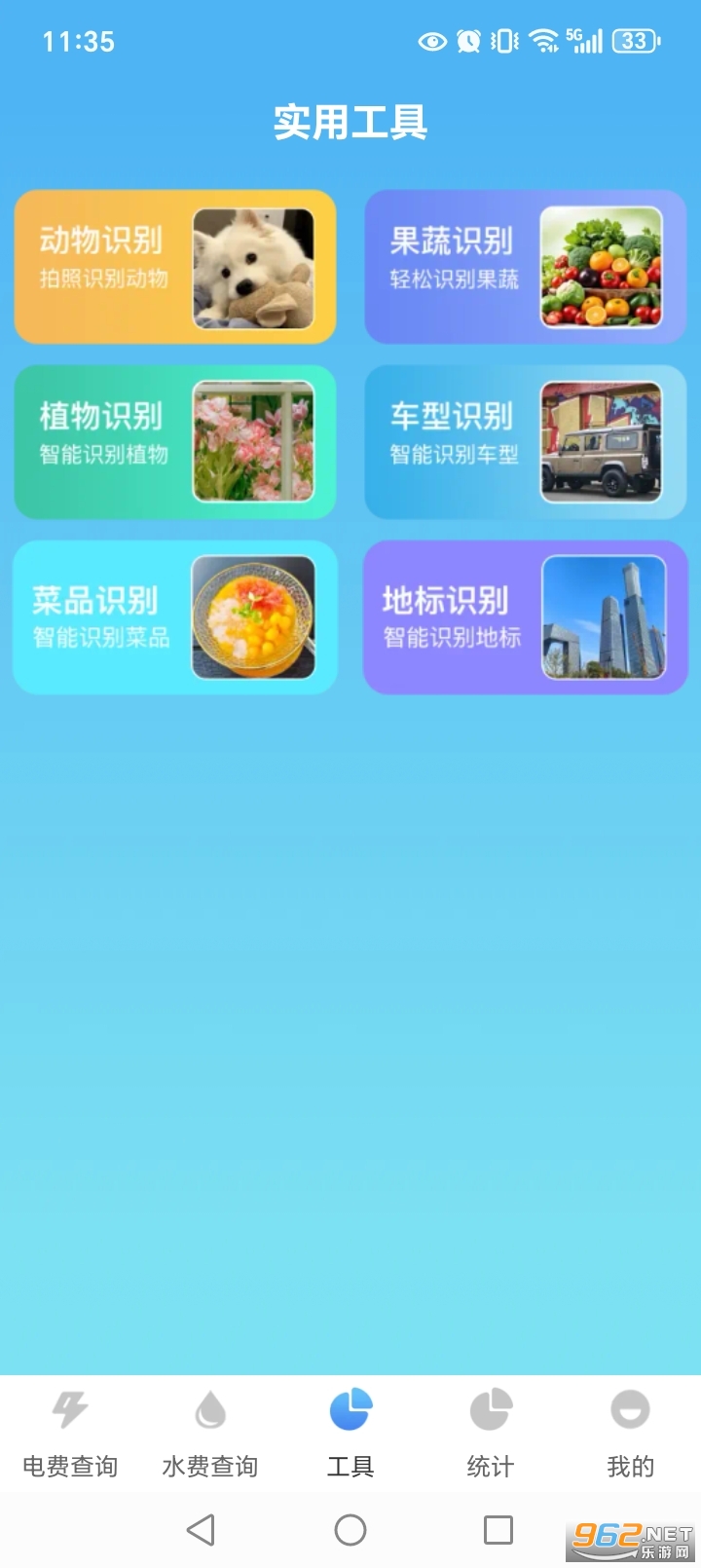
Task: Tap the Android back navigation button
Action: pos(202,1529)
